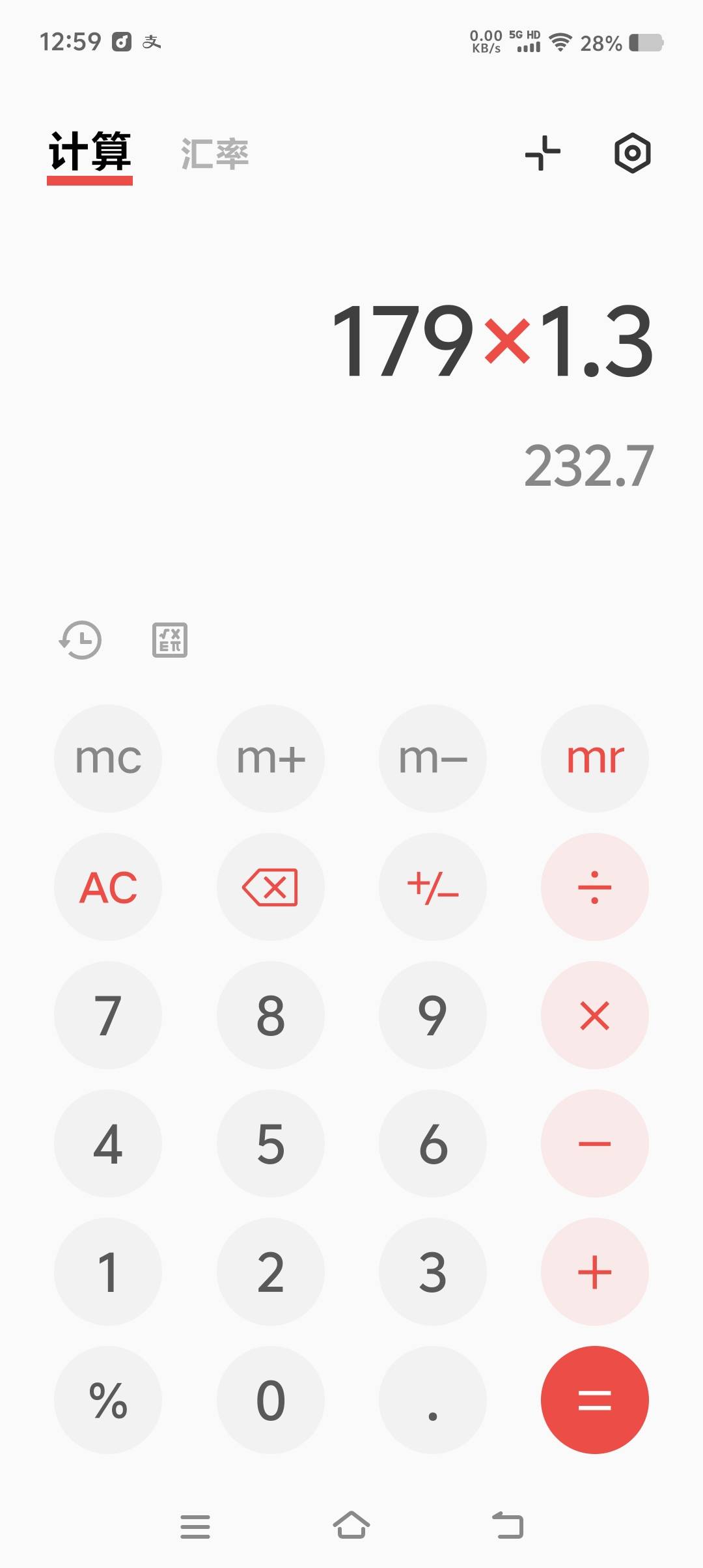The width and height of the screenshot is (703, 1568).
Task: Calculate result with the equals button
Action: (595, 1400)
